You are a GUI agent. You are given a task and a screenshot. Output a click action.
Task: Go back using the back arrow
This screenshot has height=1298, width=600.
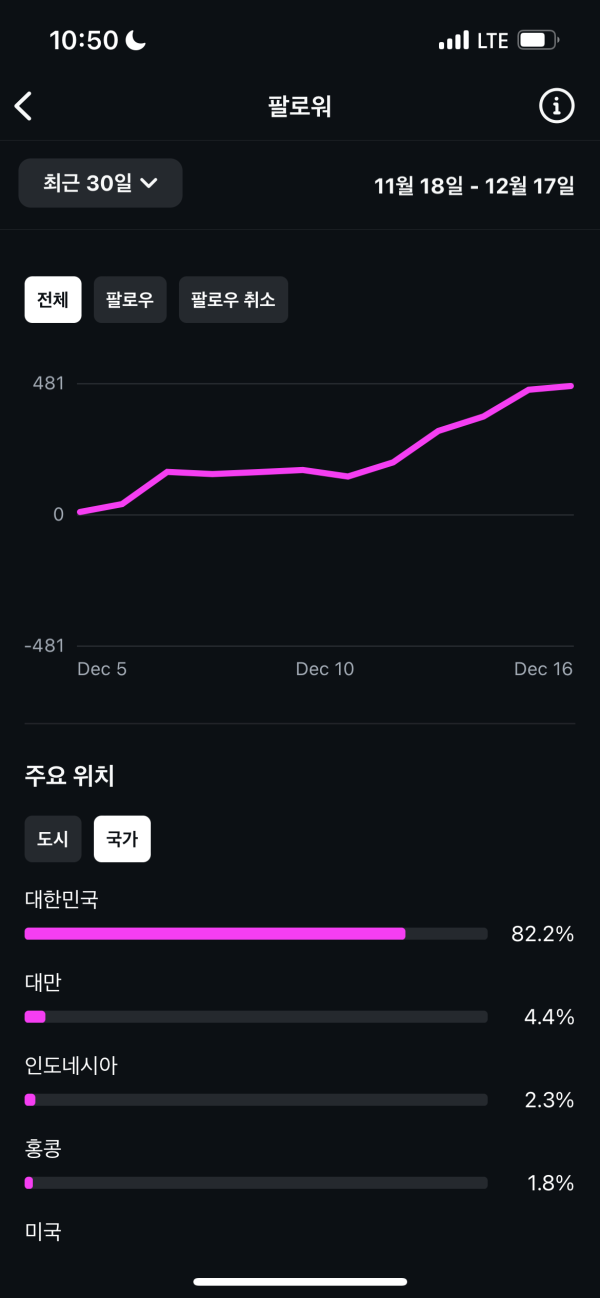point(24,106)
